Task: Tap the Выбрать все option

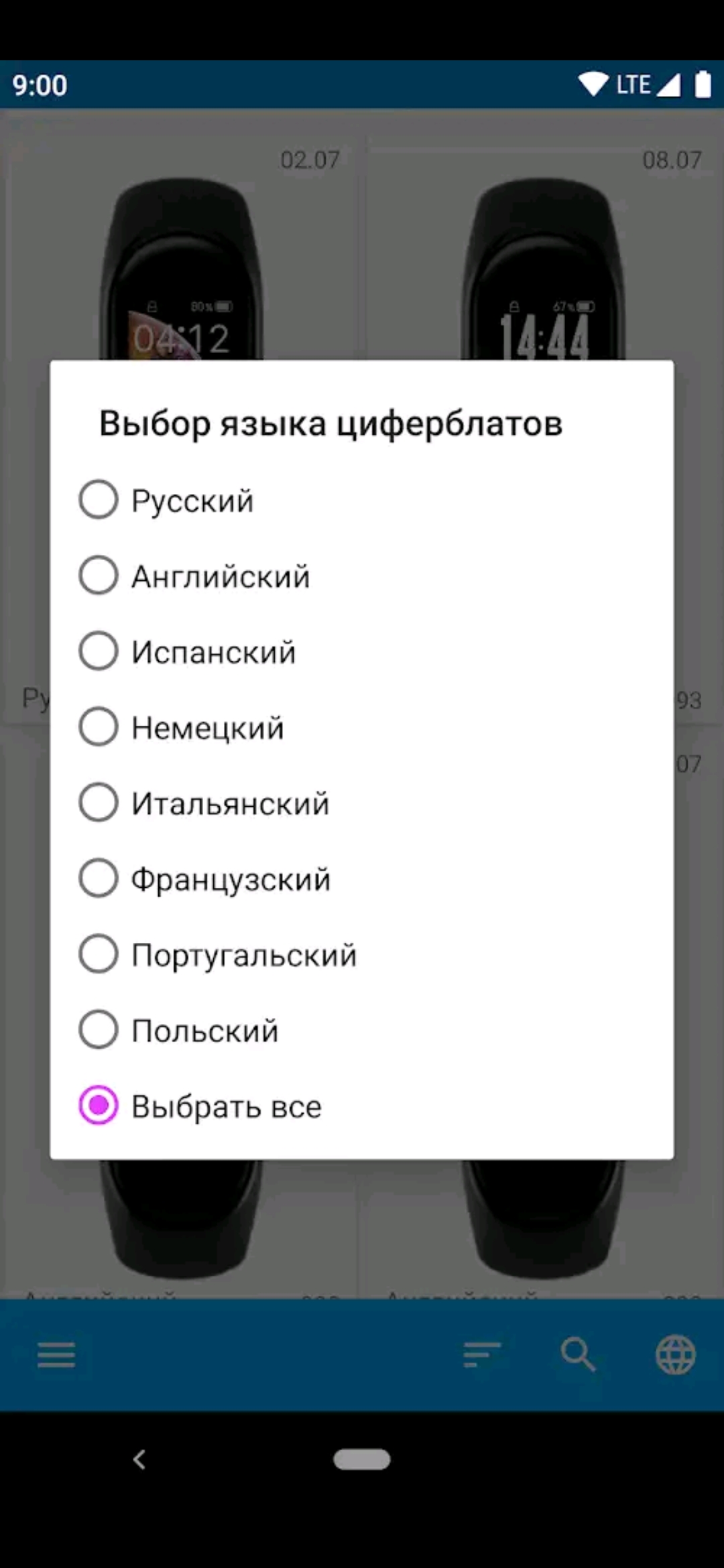Action: 362,1106
